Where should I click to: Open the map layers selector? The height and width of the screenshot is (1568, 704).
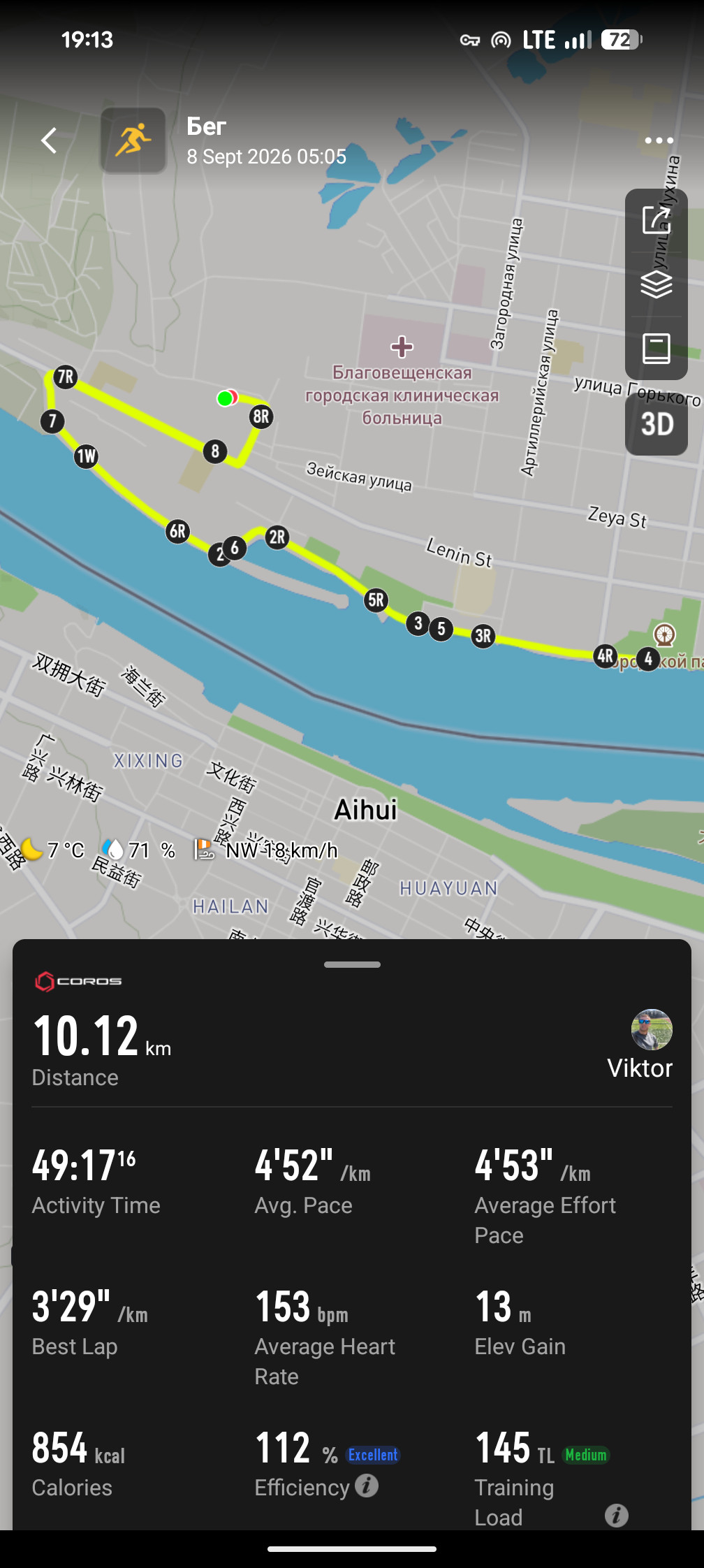point(657,284)
